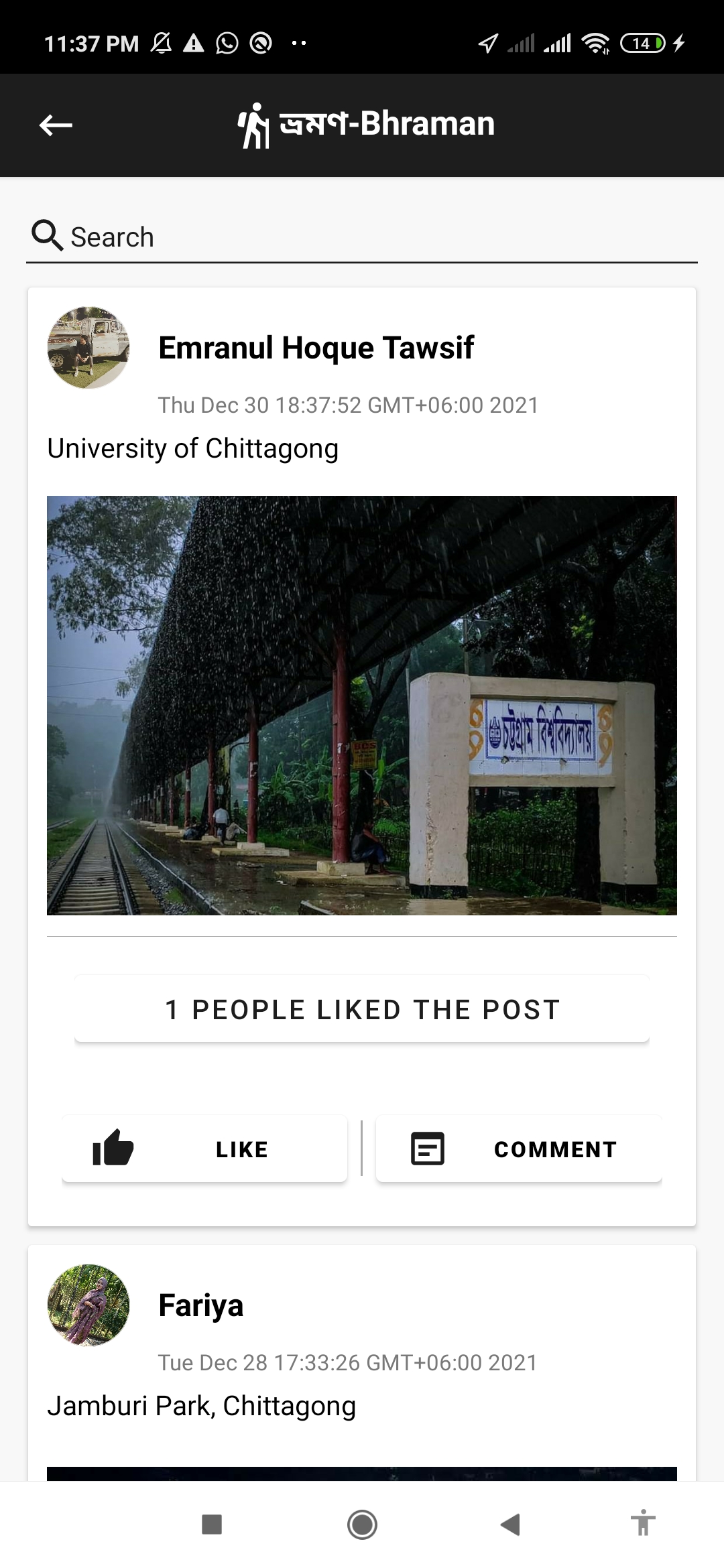Open Emranul Hoque Tawsif's profile picture
The image size is (724, 1568).
pos(88,348)
